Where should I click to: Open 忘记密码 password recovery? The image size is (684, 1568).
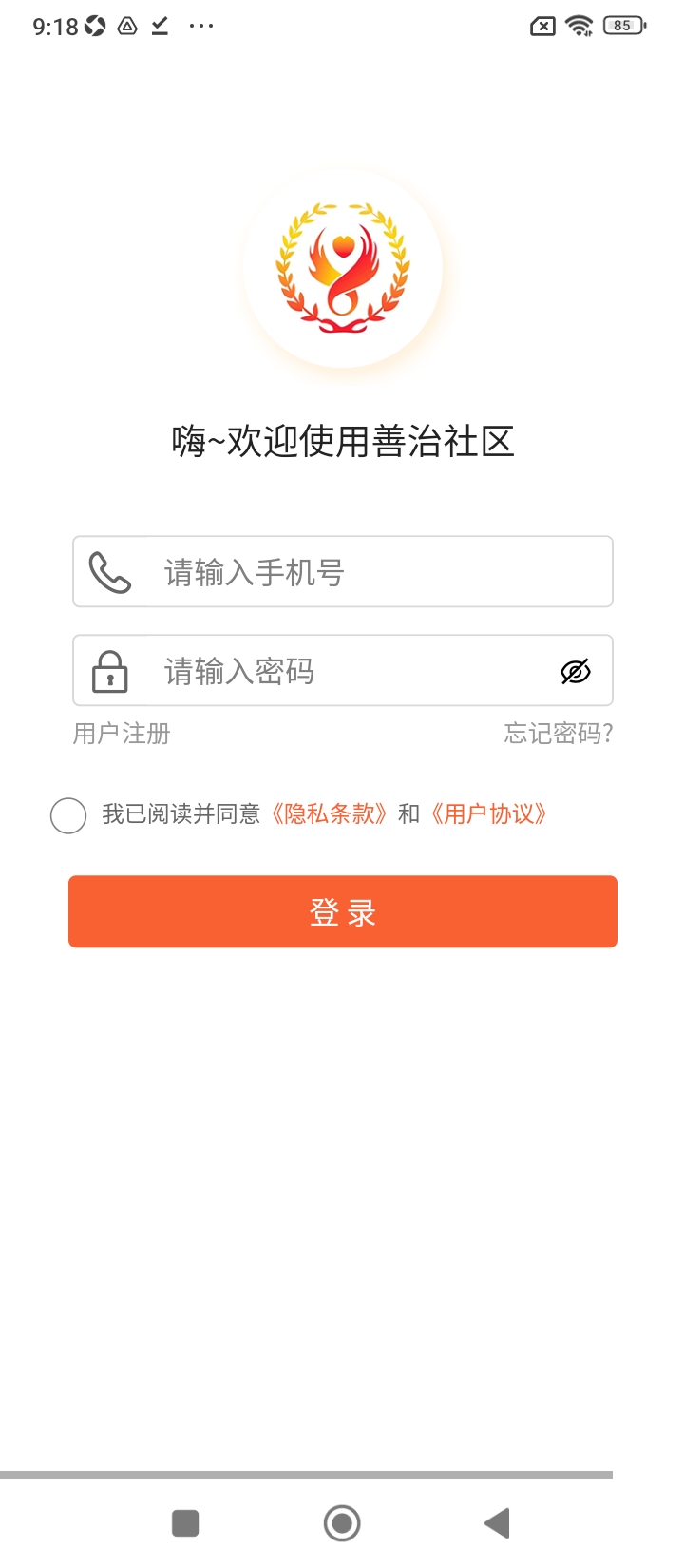pos(559,734)
